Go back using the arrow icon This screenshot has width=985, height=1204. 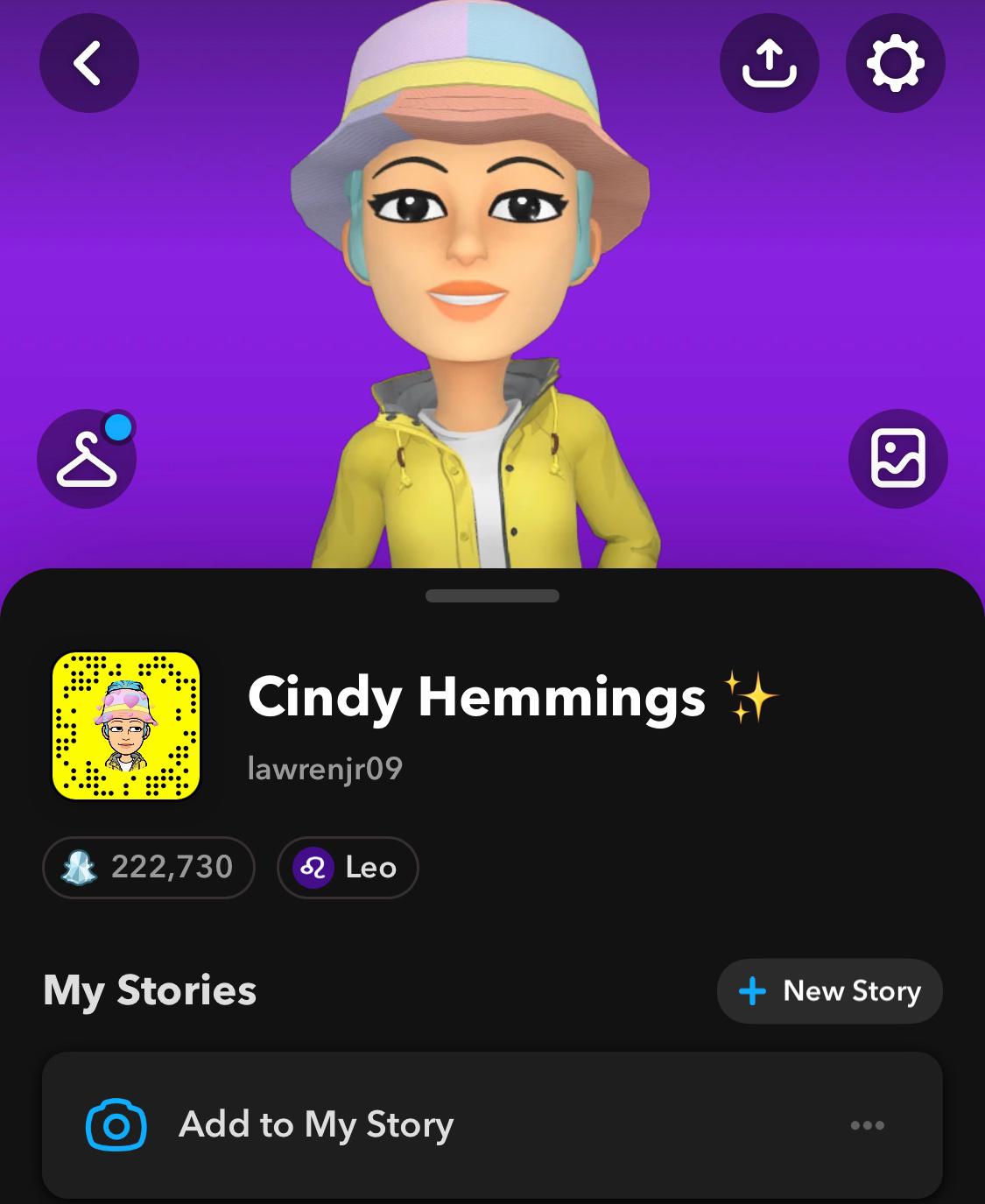pyautogui.click(x=88, y=63)
